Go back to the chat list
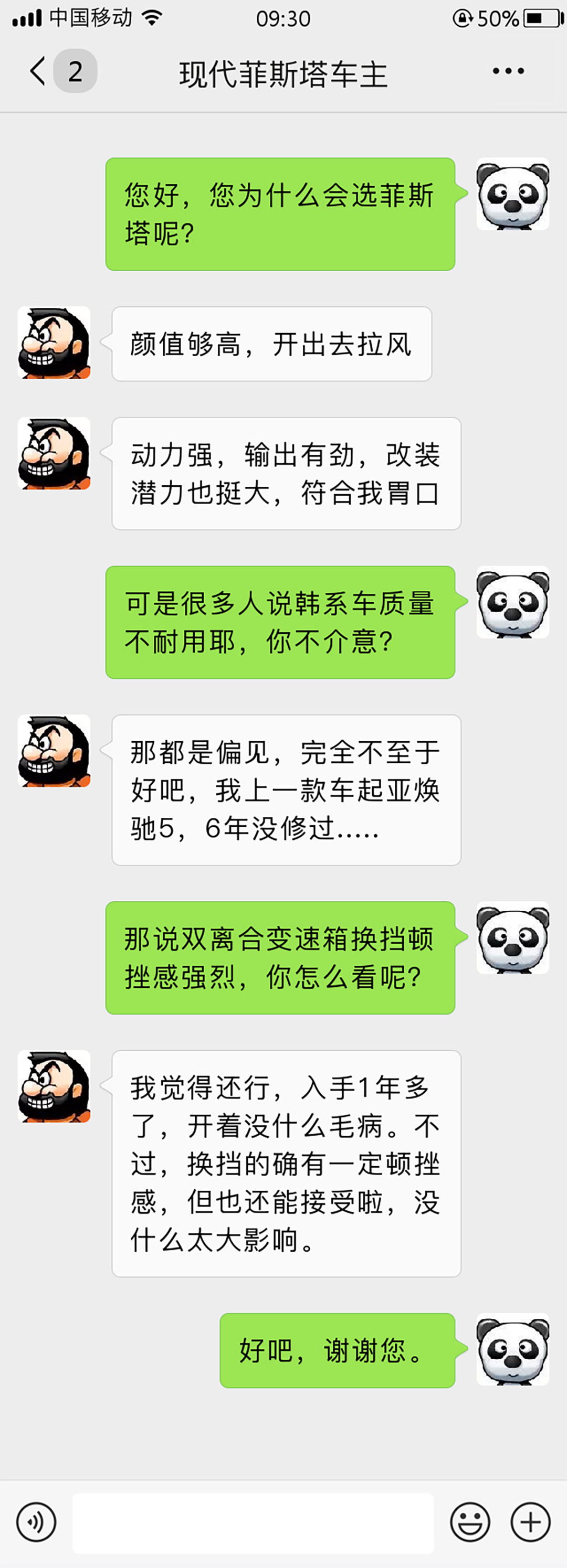This screenshot has height=1568, width=567. coord(38,71)
